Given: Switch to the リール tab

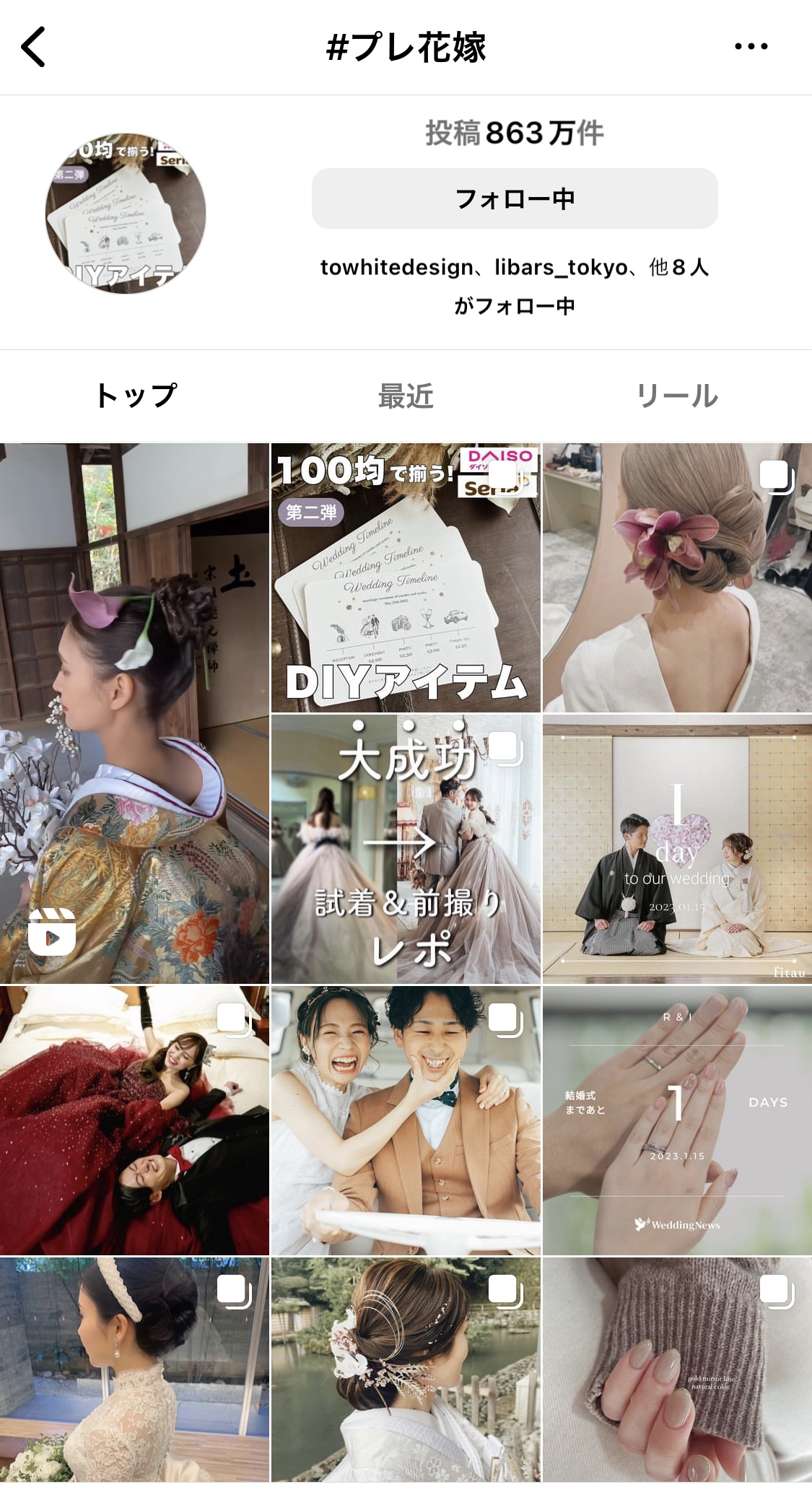Looking at the screenshot, I should pyautogui.click(x=676, y=396).
